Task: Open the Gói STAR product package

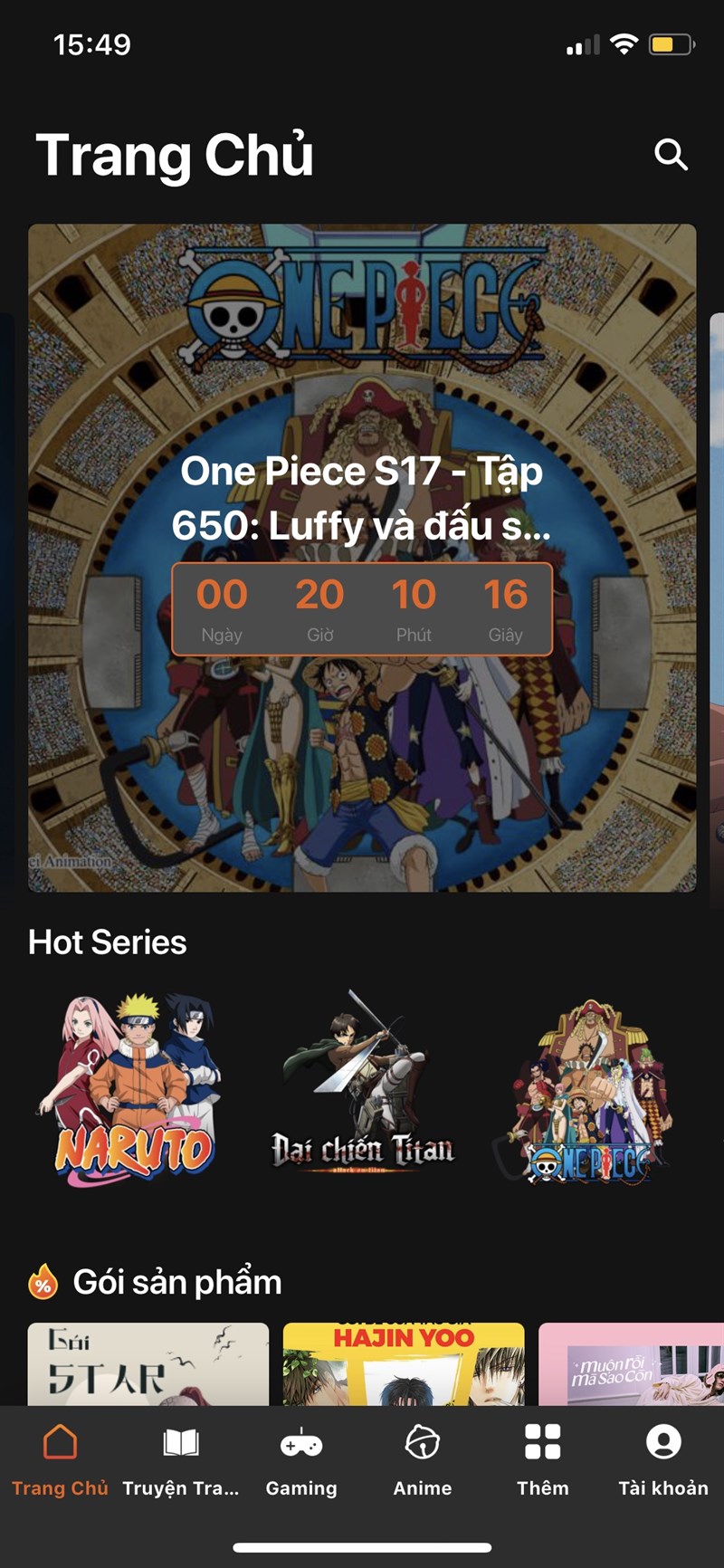Action: point(148,1364)
